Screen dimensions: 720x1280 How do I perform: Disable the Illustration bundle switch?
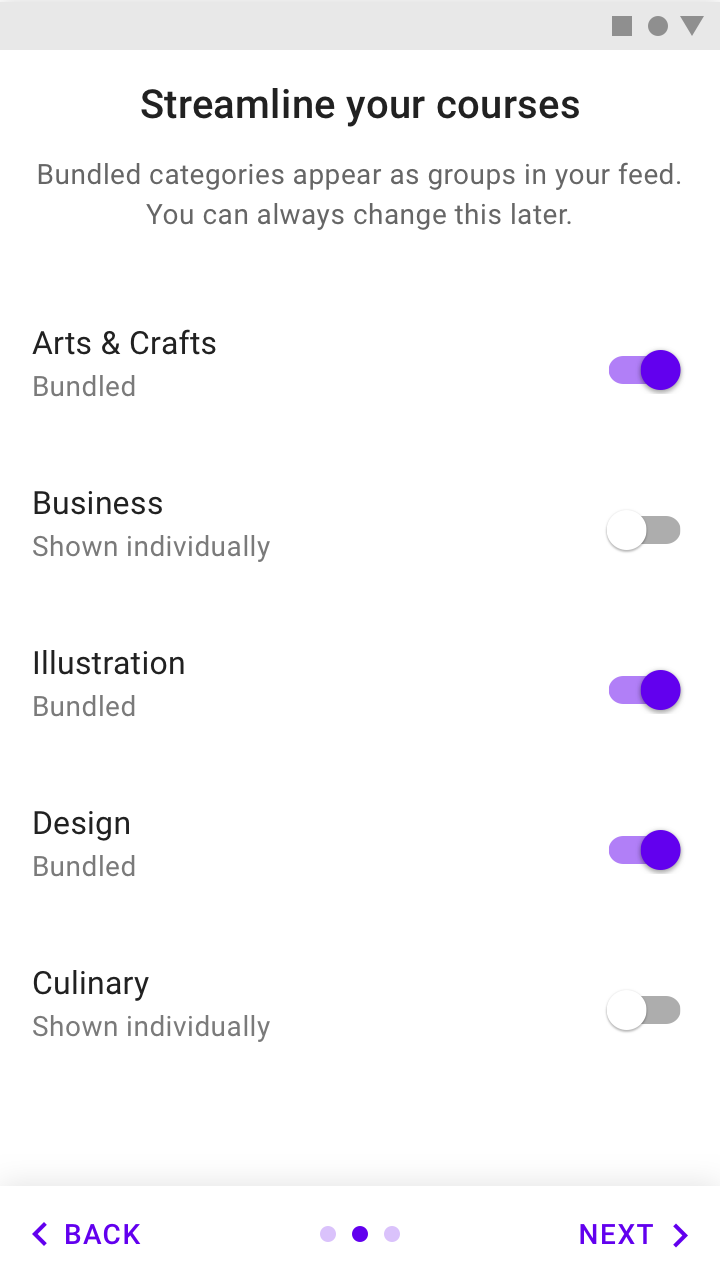644,690
